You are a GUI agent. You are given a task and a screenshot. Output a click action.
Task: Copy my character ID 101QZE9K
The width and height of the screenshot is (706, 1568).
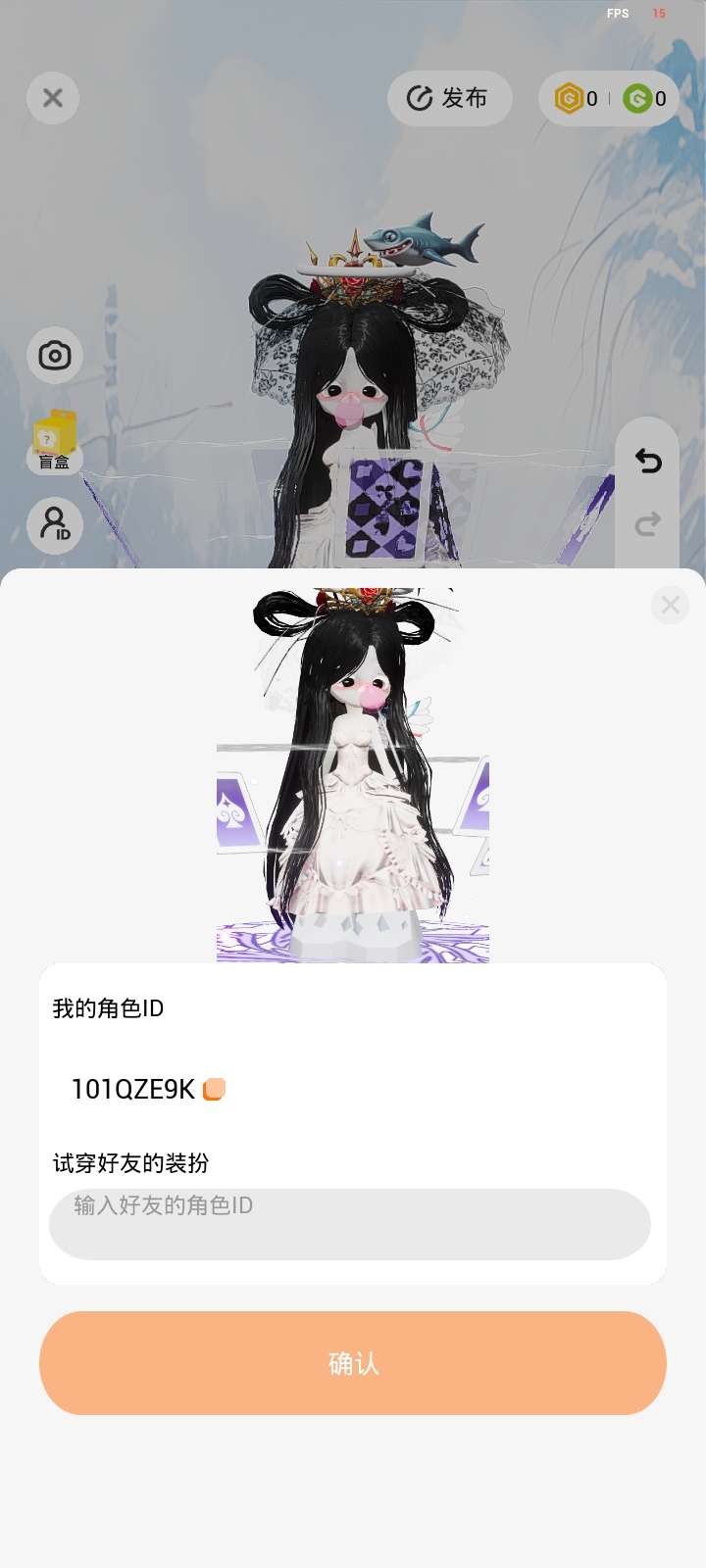(214, 1089)
